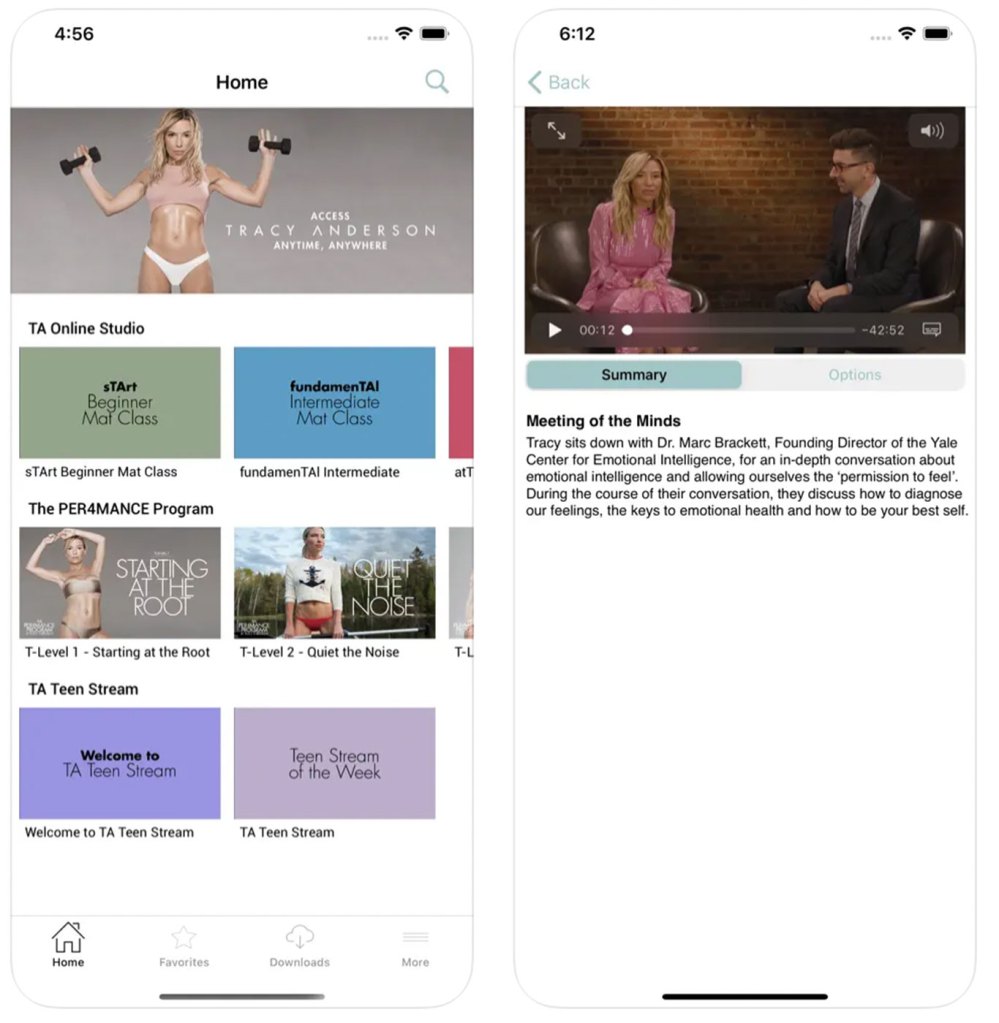
Task: Open the search icon on Home screen
Action: pos(437,82)
